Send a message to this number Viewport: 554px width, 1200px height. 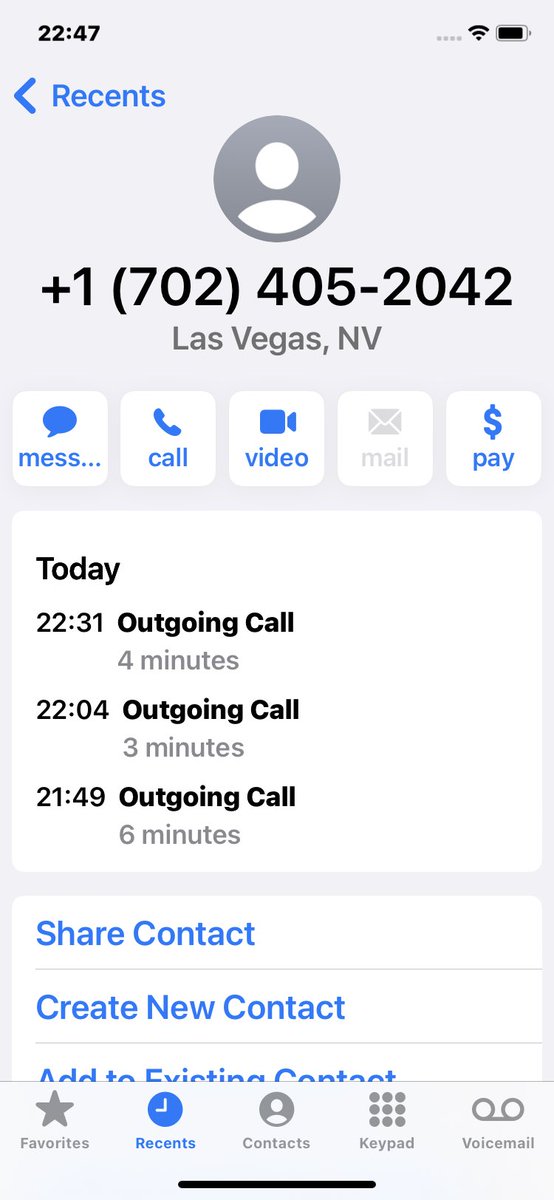pyautogui.click(x=60, y=438)
